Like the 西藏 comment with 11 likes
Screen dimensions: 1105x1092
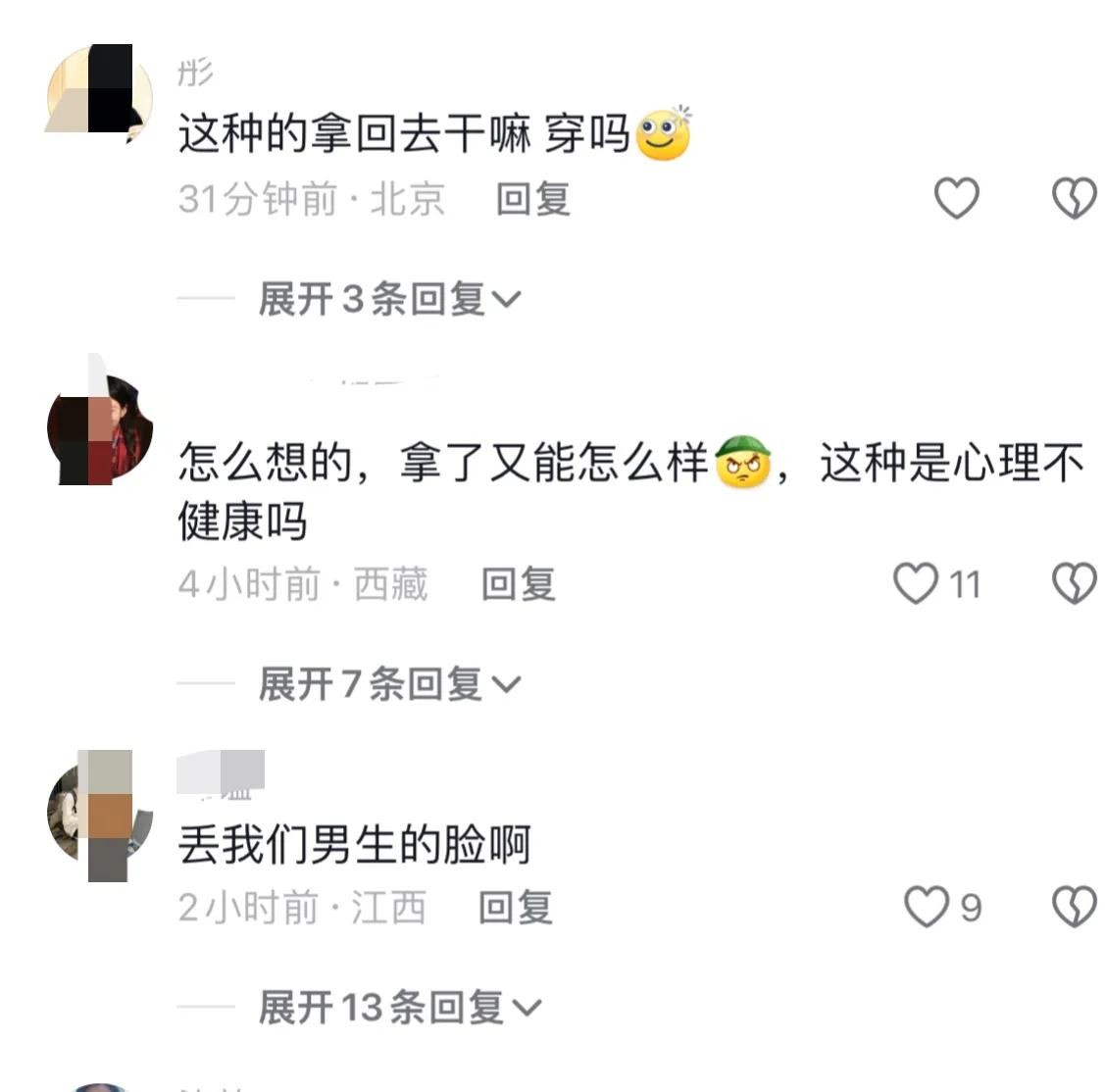click(917, 584)
